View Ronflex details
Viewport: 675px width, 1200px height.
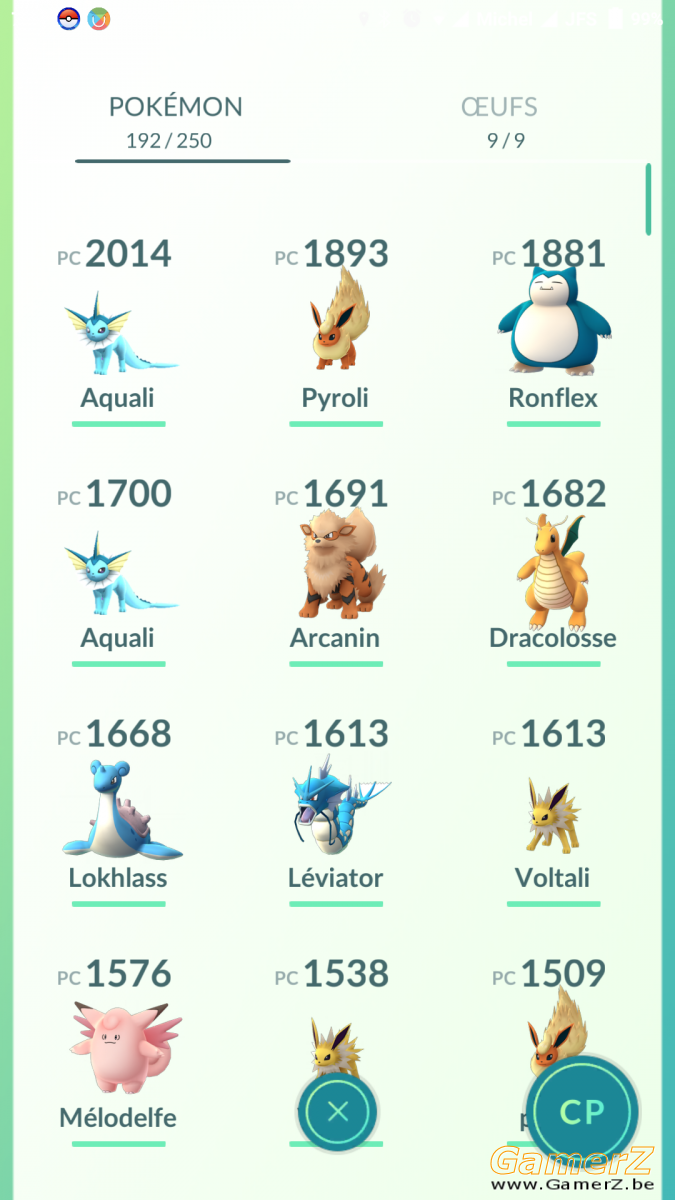coord(553,332)
